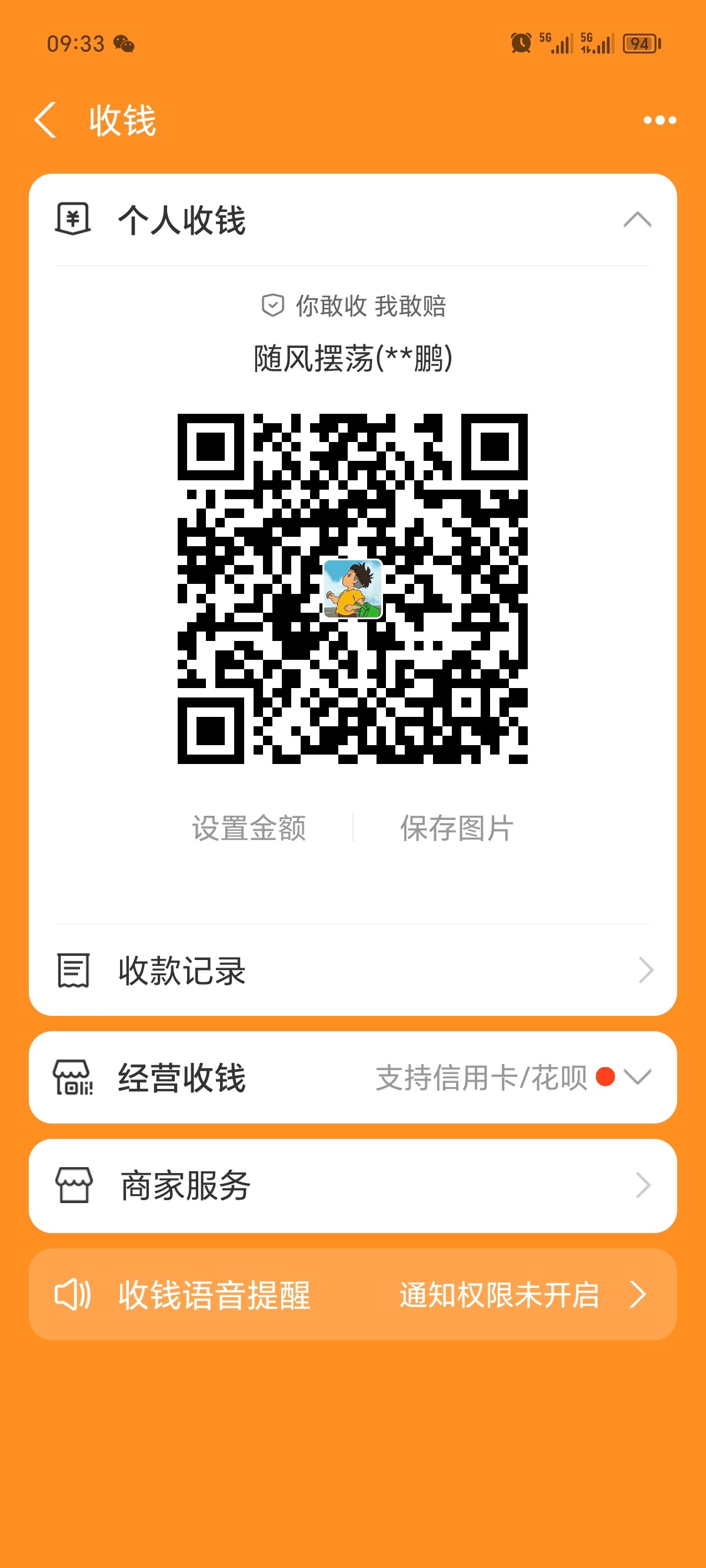Tap 设置金额 to set an amount

249,828
